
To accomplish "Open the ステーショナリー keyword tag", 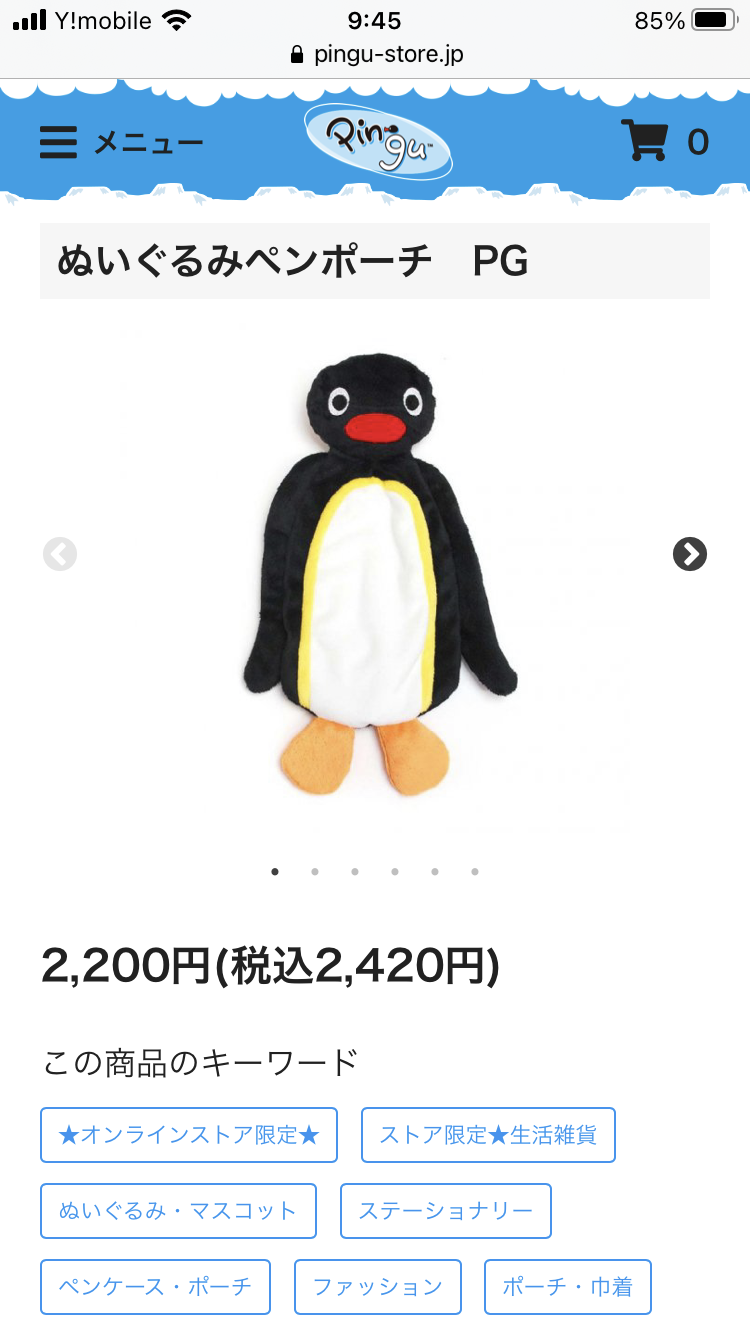I will coord(446,1211).
